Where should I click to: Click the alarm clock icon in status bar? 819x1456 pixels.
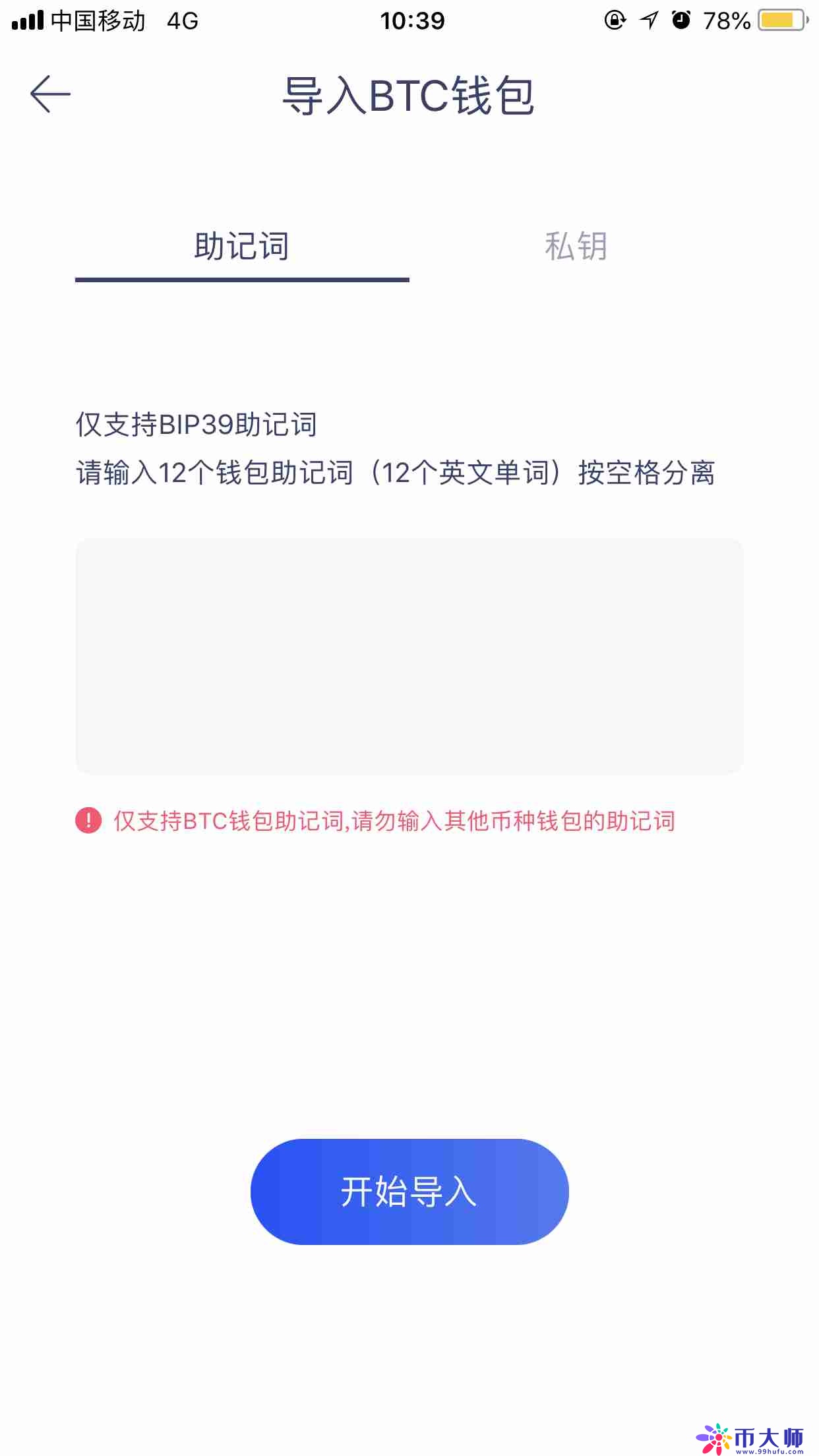click(x=681, y=20)
